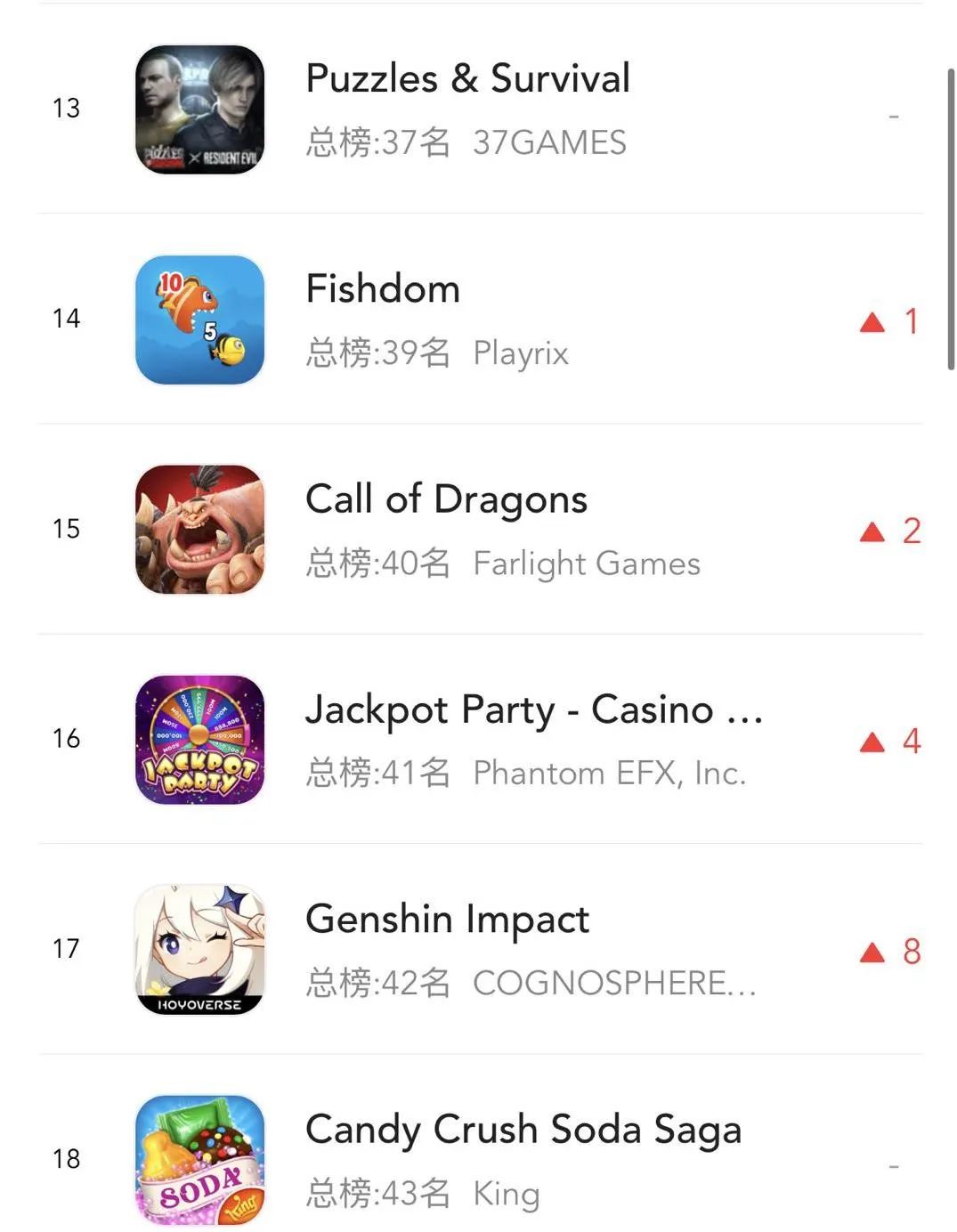Select Farlight Games developer text

tap(587, 563)
